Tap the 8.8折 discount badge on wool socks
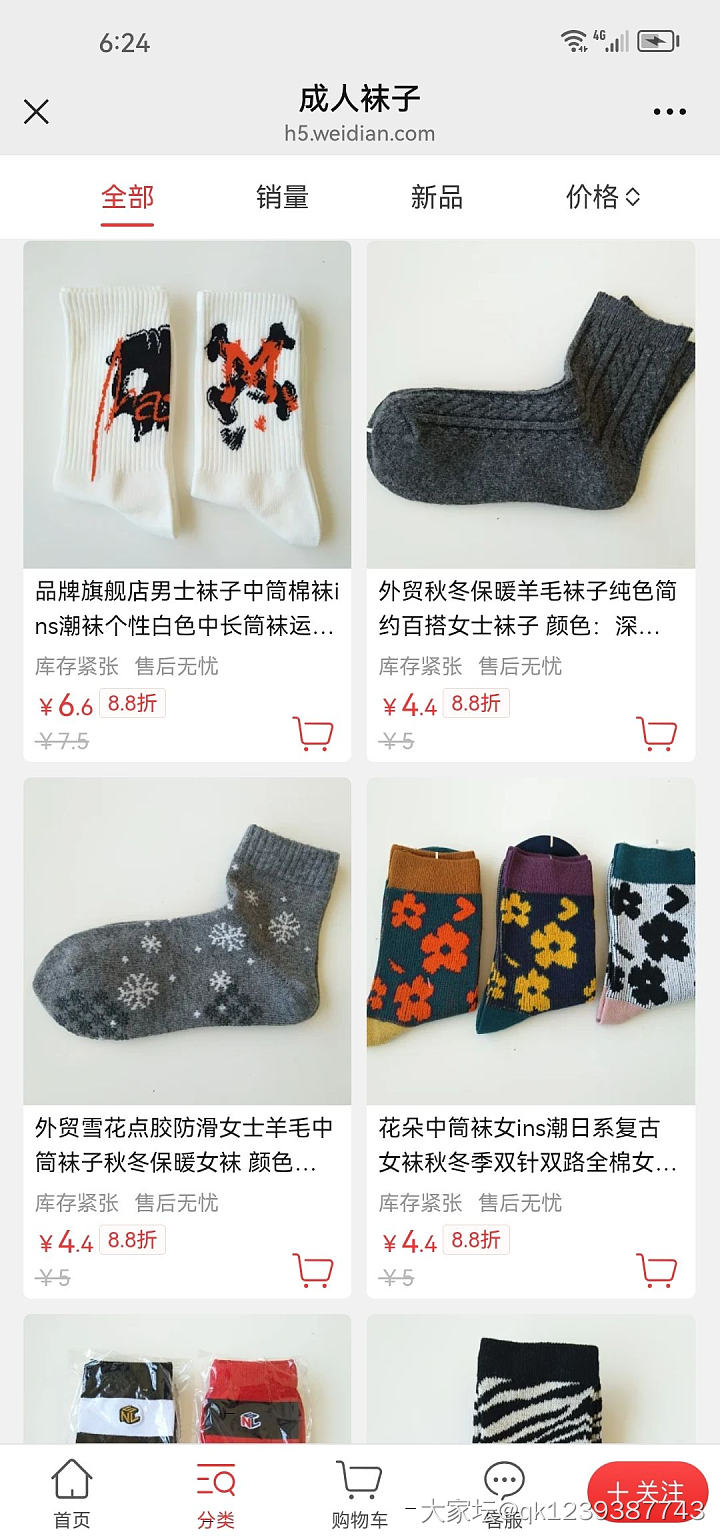Viewport: 720px width, 1540px height. click(x=475, y=703)
